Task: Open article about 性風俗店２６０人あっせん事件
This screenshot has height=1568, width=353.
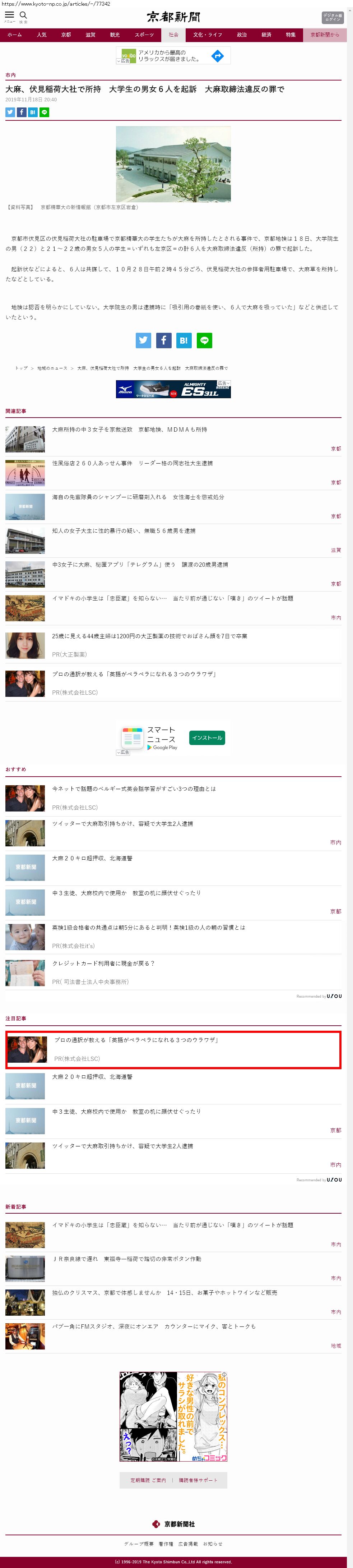Action: pyautogui.click(x=132, y=463)
